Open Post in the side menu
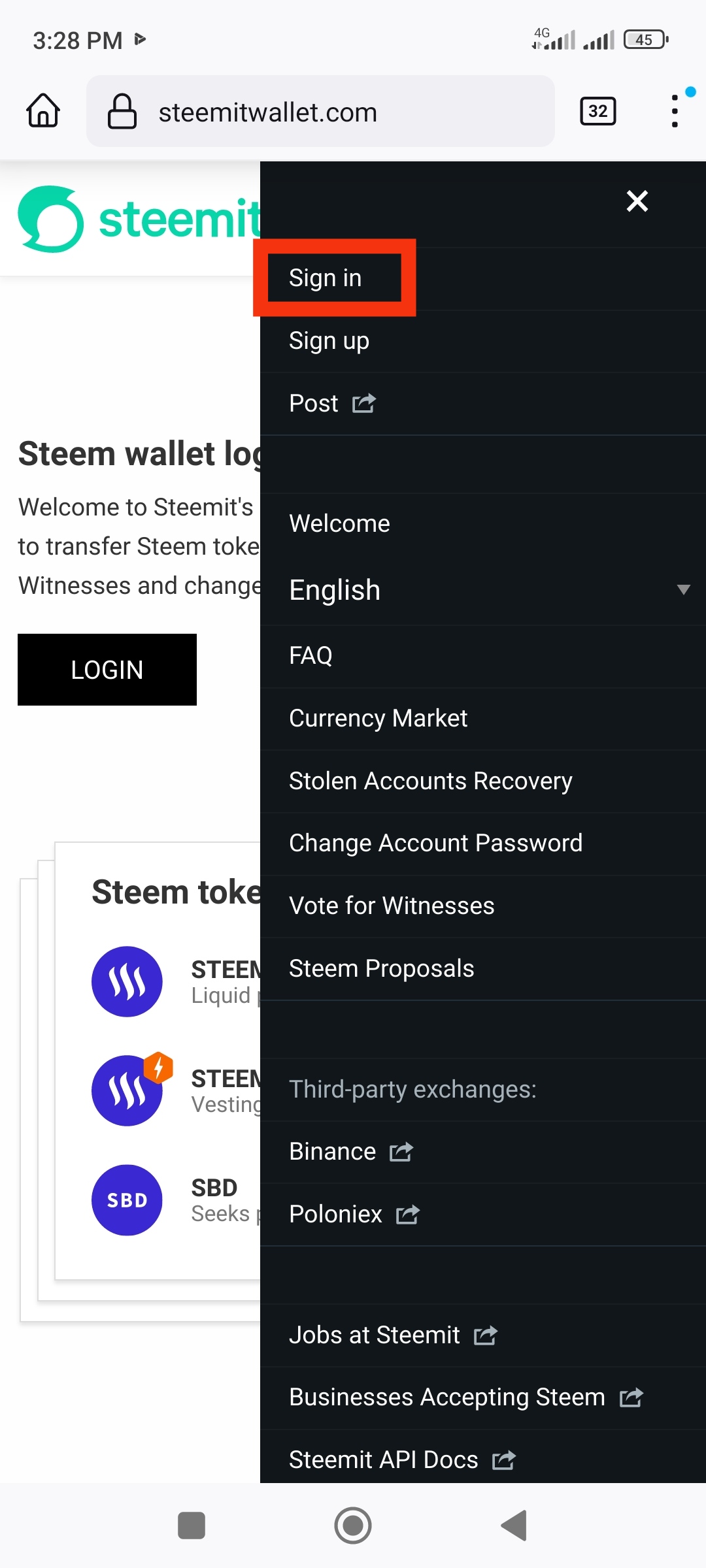The height and width of the screenshot is (1568, 706). pos(483,403)
